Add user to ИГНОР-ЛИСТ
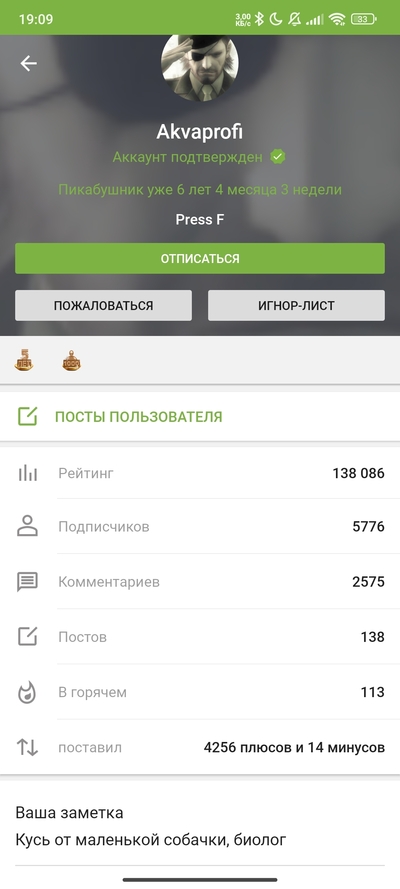Viewport: 400px width, 889px height. coord(296,306)
